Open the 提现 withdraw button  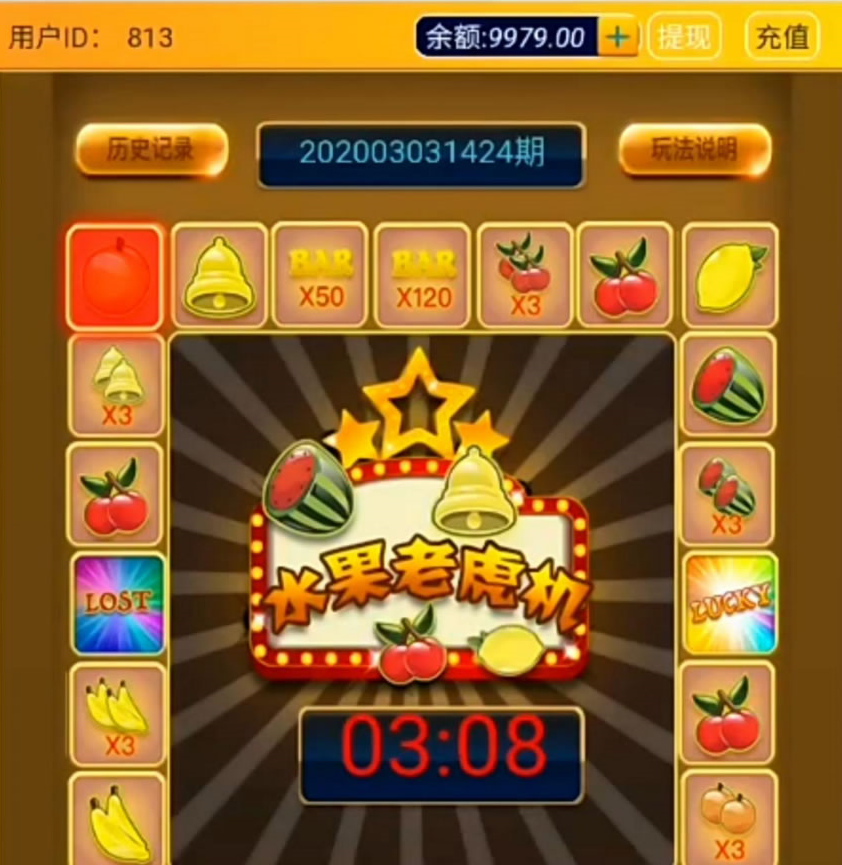pos(684,37)
